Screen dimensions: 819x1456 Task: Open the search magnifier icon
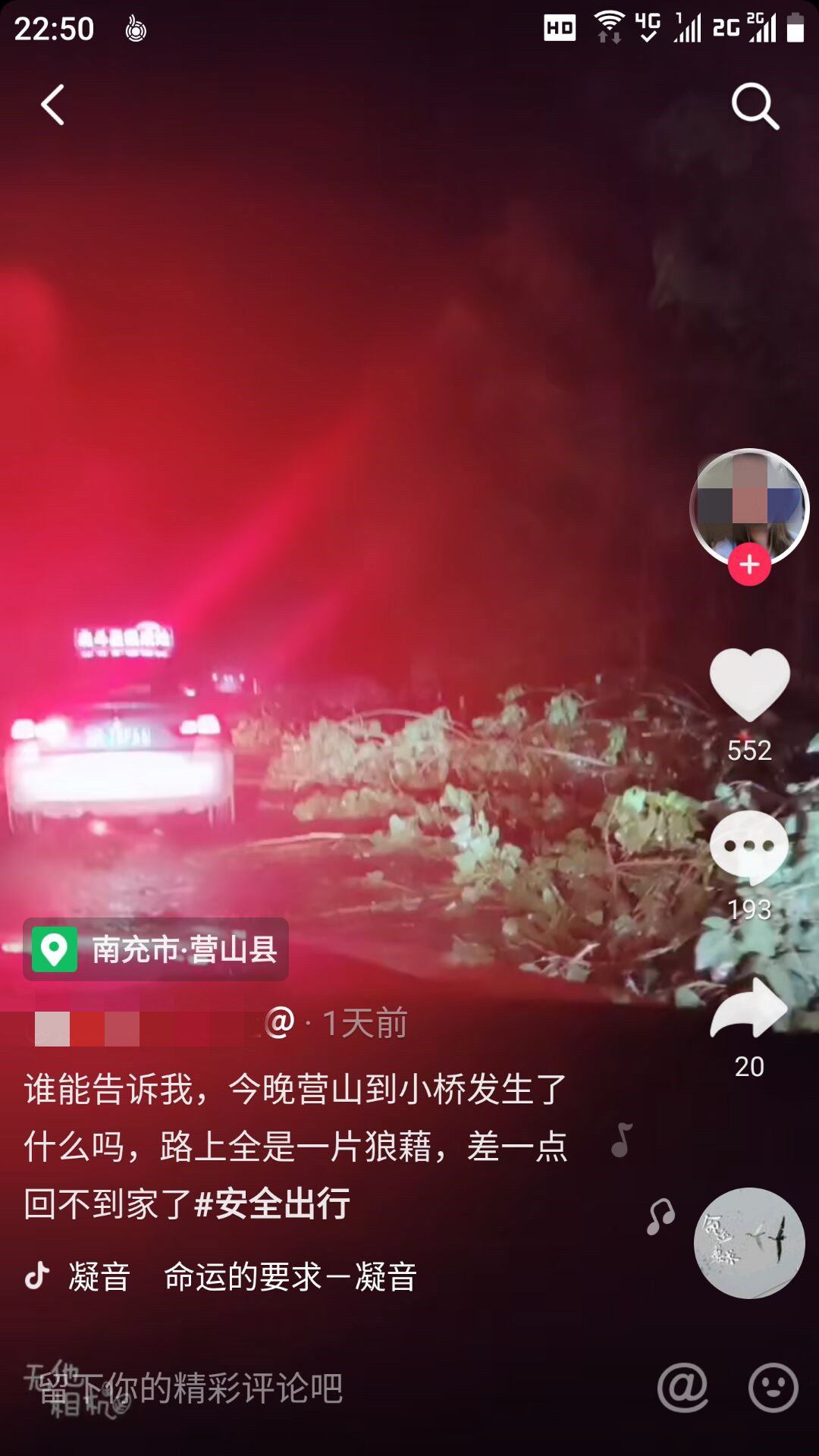coord(755,105)
